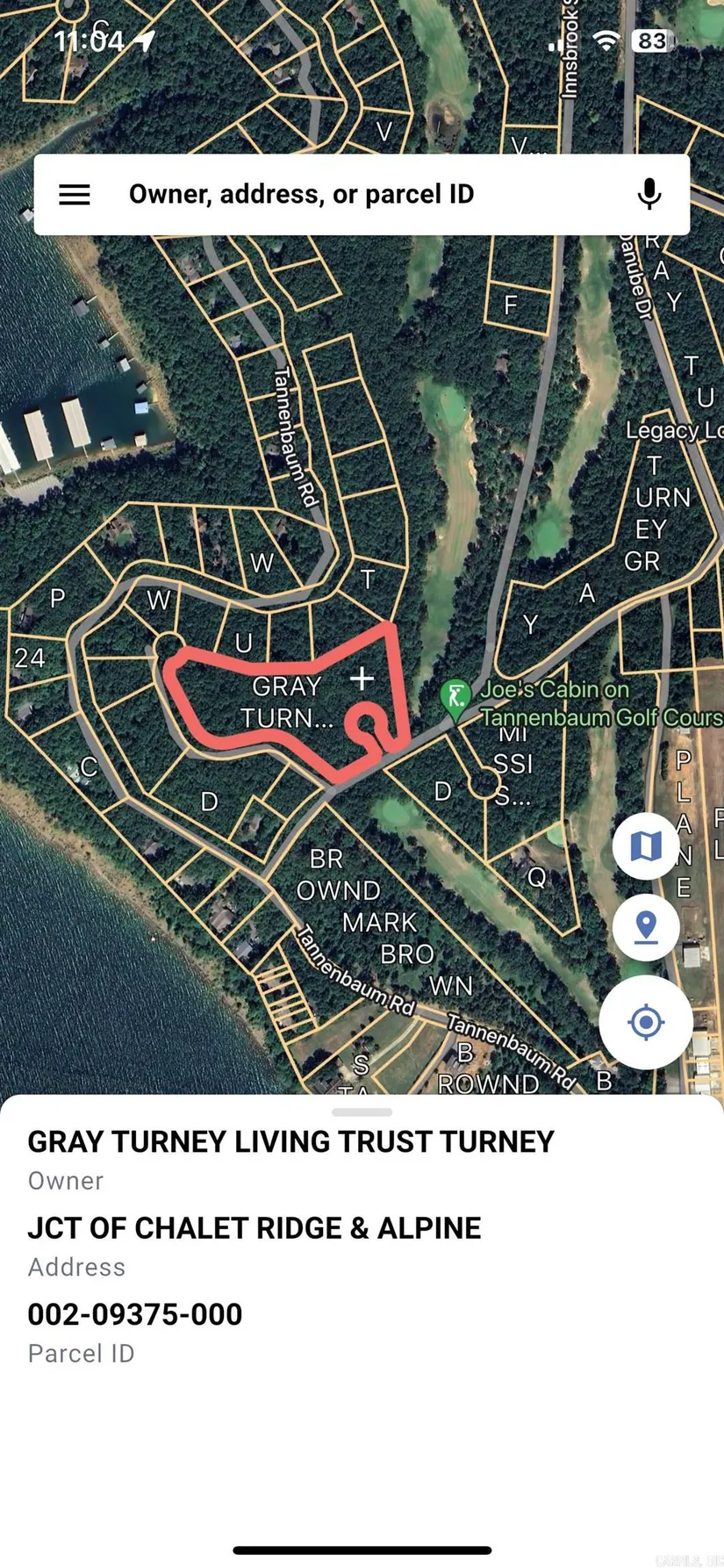Viewport: 724px width, 1568px height.
Task: Tap the owner, address, or parcel search field
Action: click(351, 194)
